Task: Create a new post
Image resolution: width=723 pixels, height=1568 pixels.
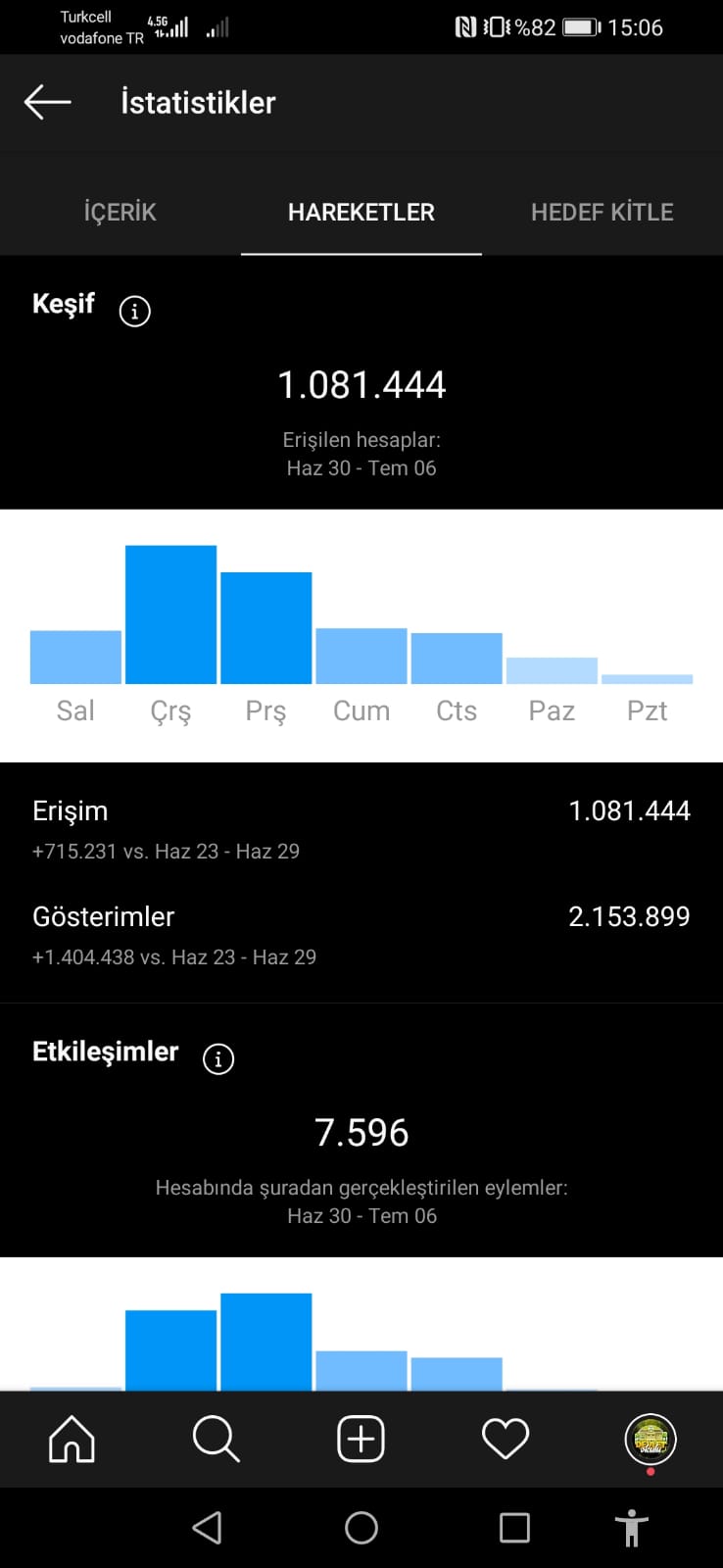Action: coord(361,1439)
